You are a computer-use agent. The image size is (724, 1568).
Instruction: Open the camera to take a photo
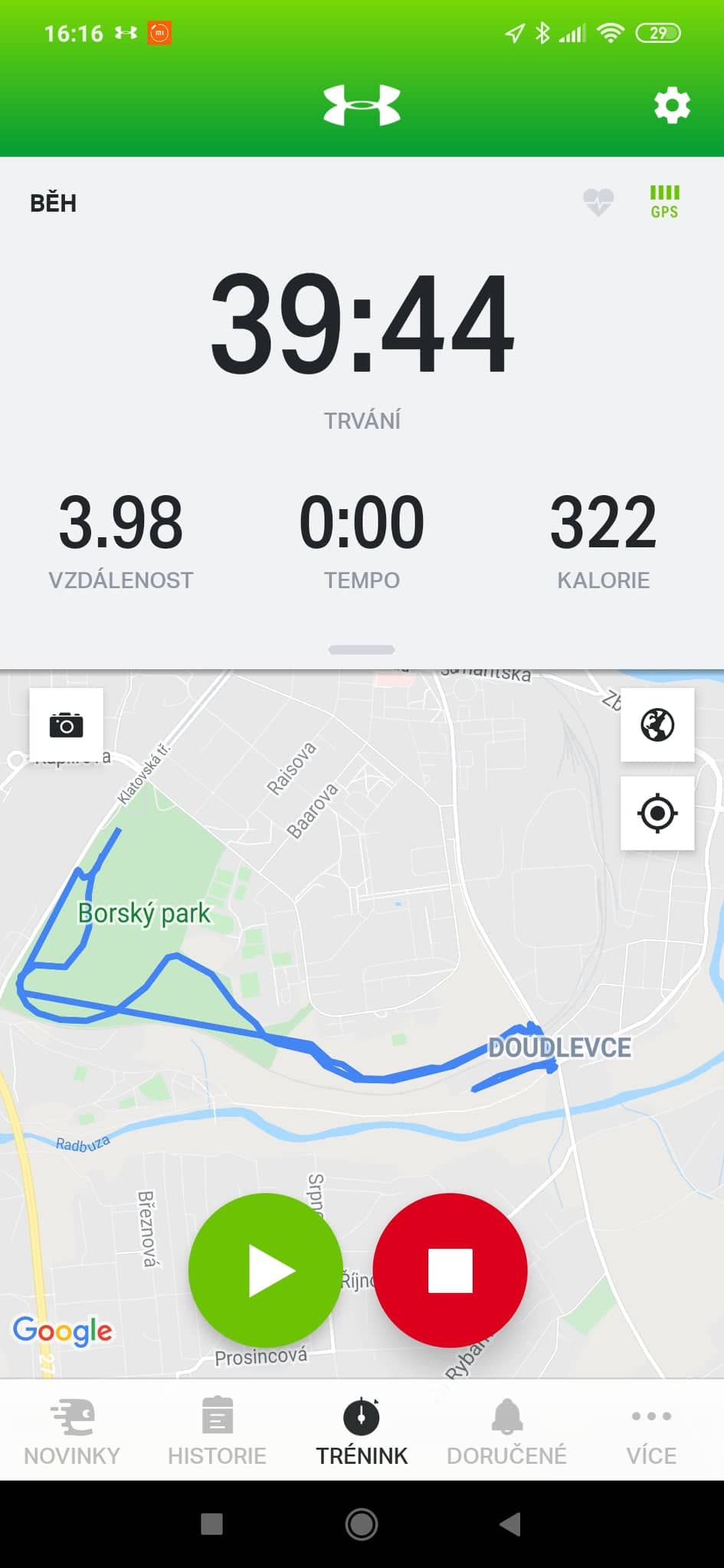point(66,724)
